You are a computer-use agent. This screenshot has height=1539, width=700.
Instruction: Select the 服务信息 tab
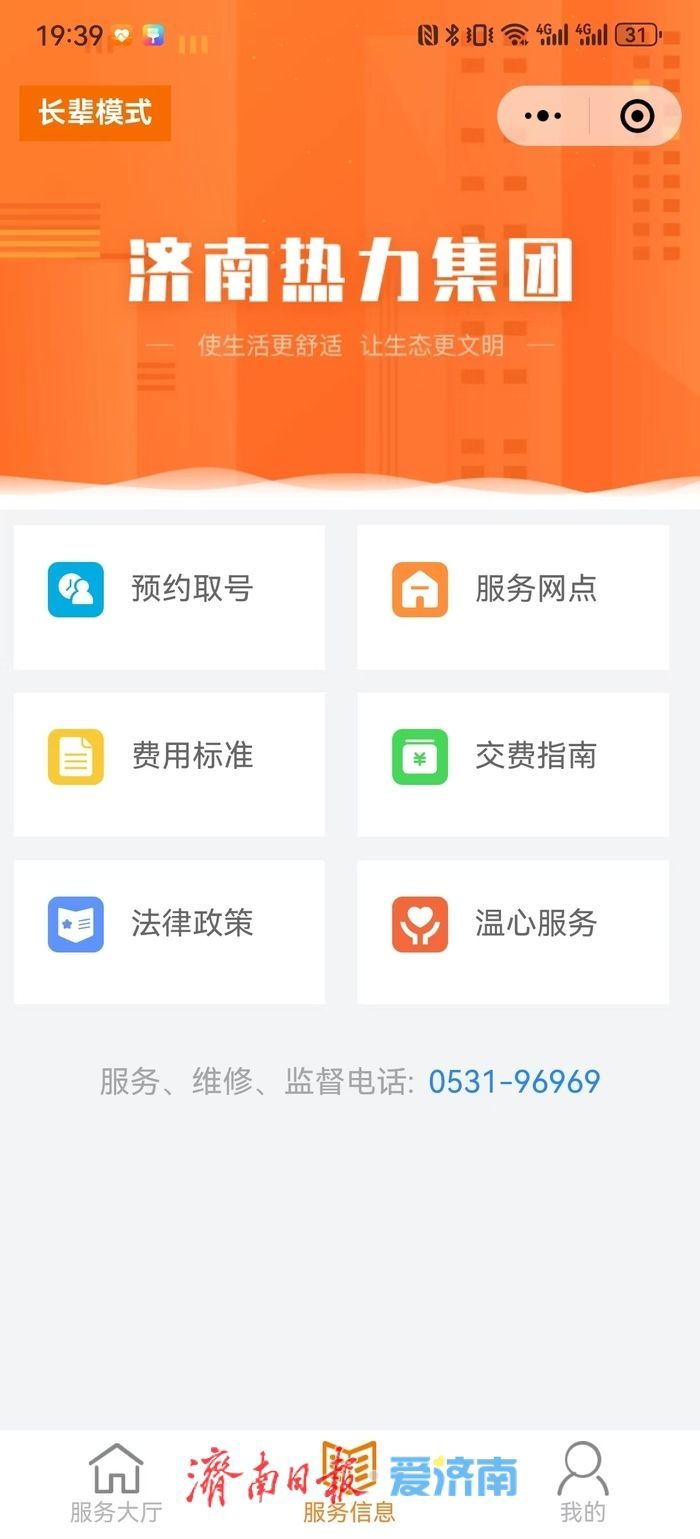[x=349, y=1482]
